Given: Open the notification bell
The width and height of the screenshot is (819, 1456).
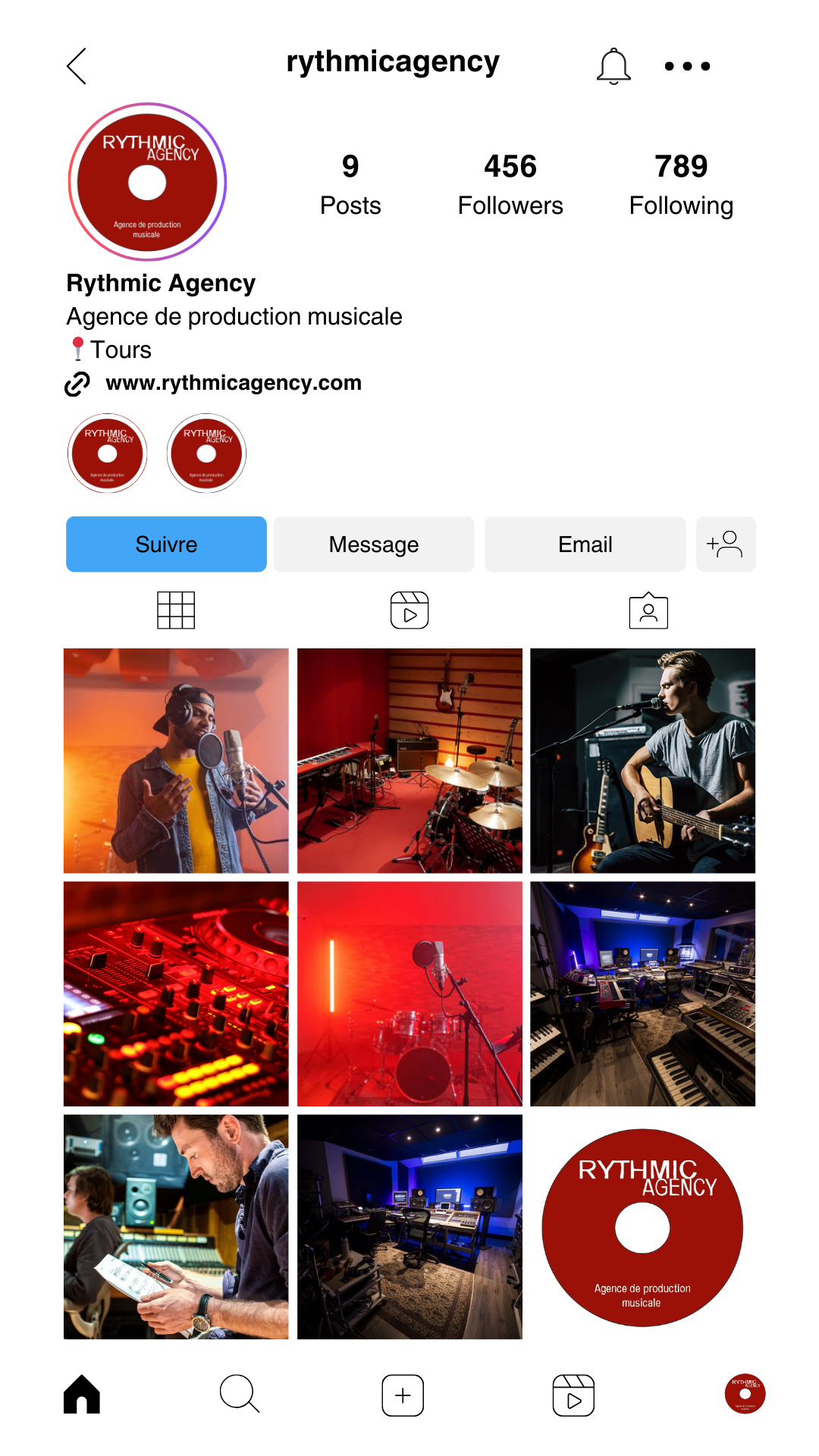Looking at the screenshot, I should point(613,66).
